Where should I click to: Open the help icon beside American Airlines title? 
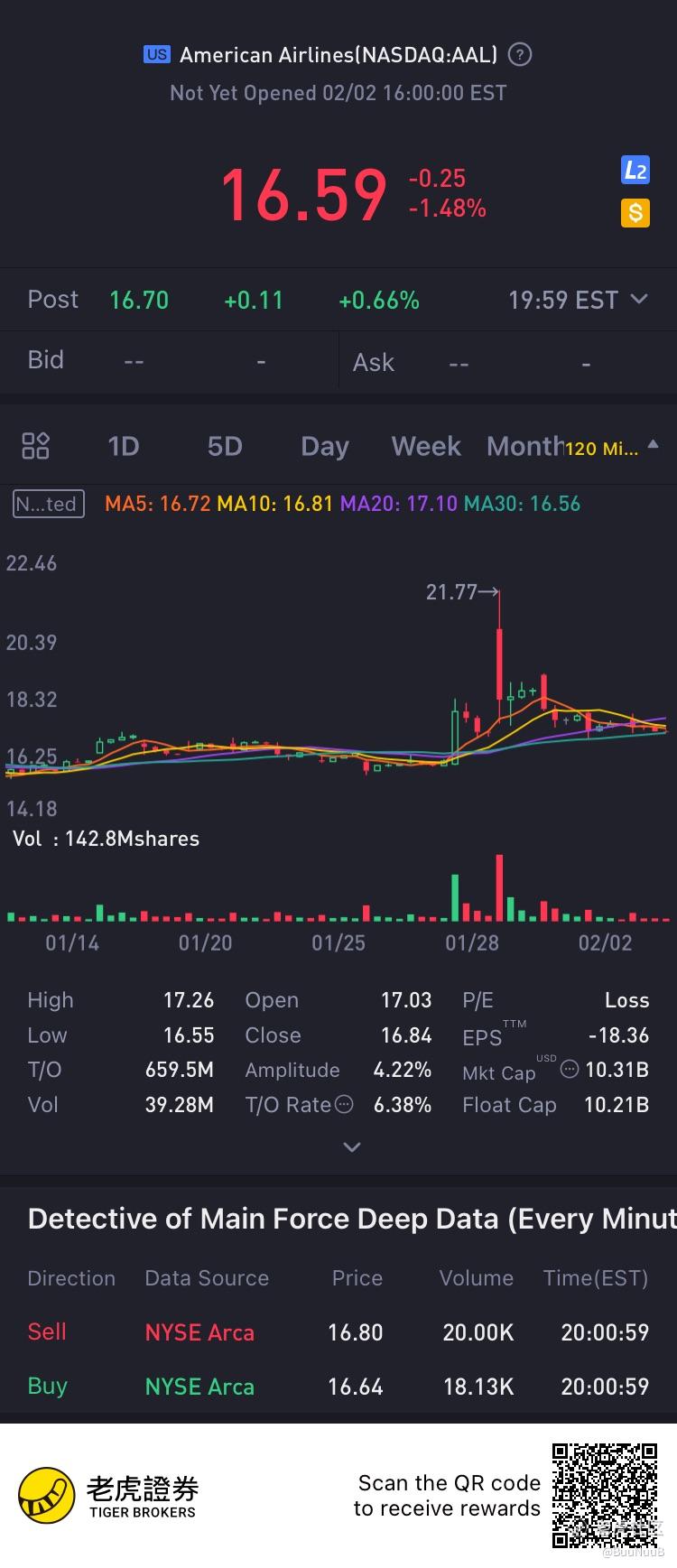coord(520,55)
